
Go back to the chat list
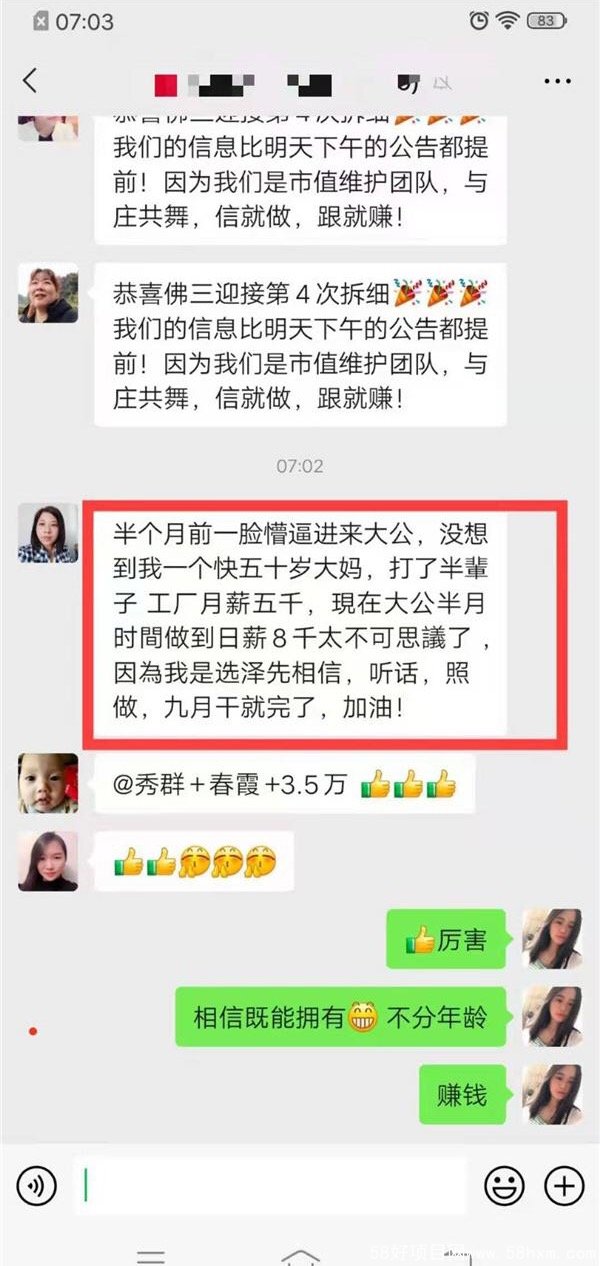[x=30, y=81]
